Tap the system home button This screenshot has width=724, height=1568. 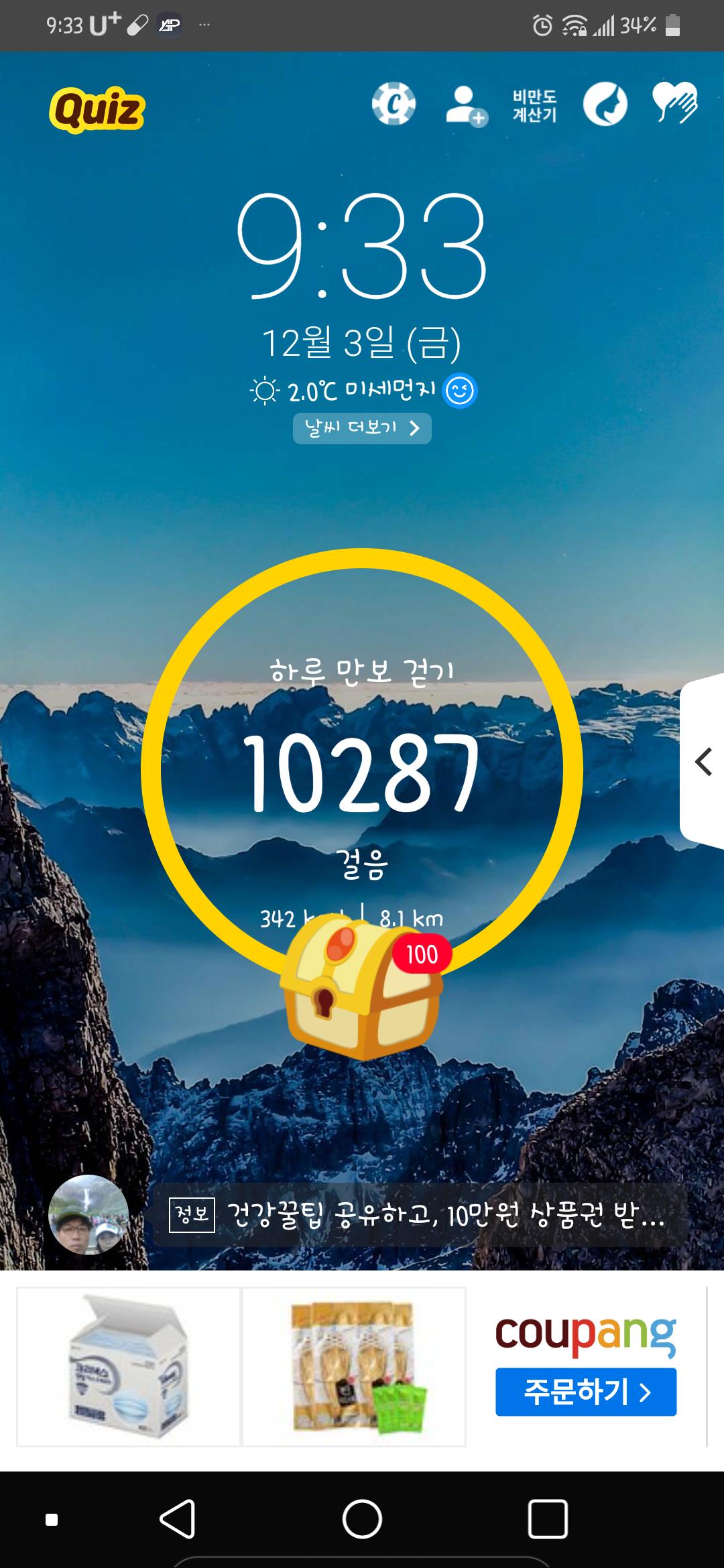[x=362, y=1518]
